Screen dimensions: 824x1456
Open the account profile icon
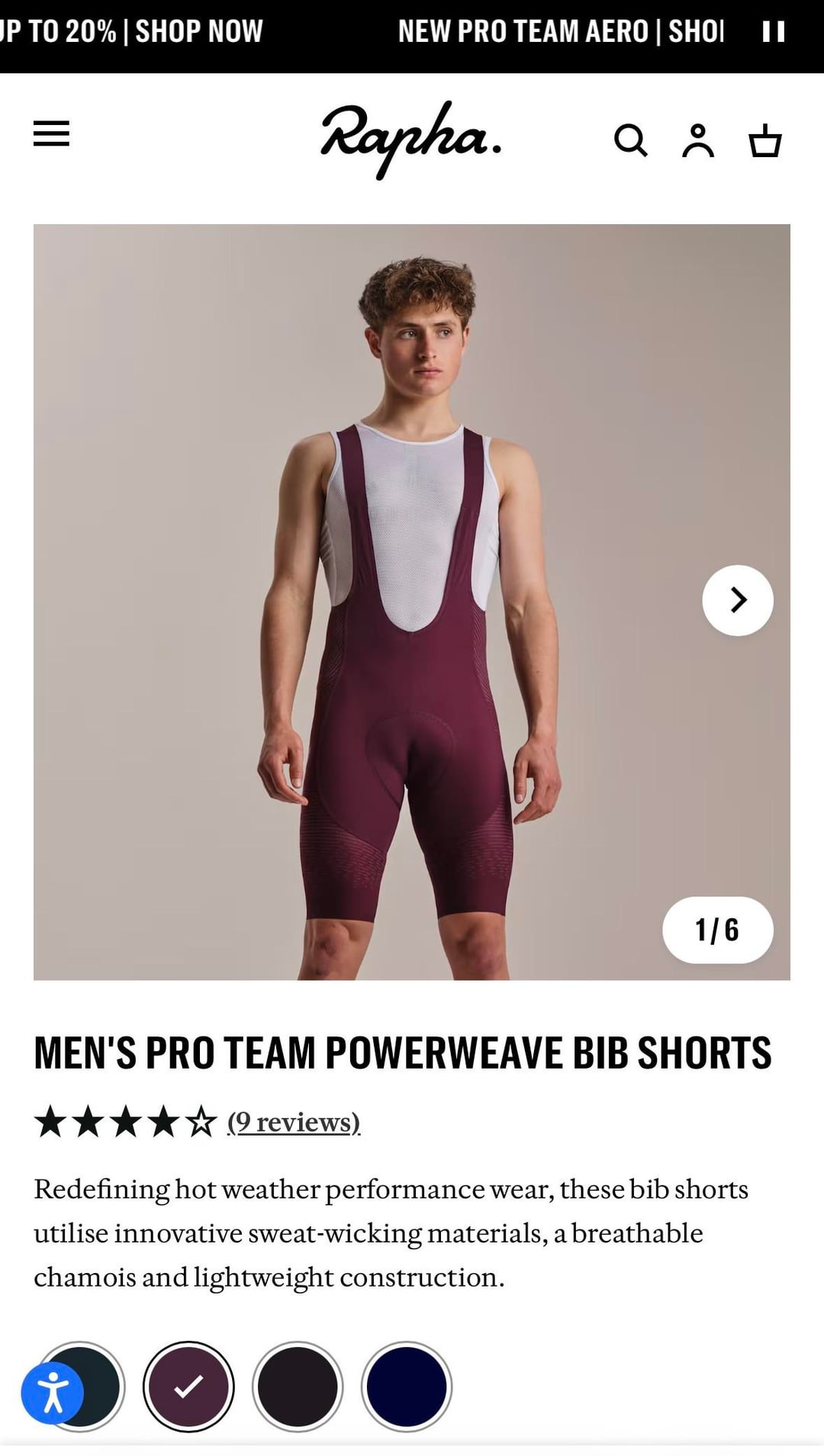[697, 140]
